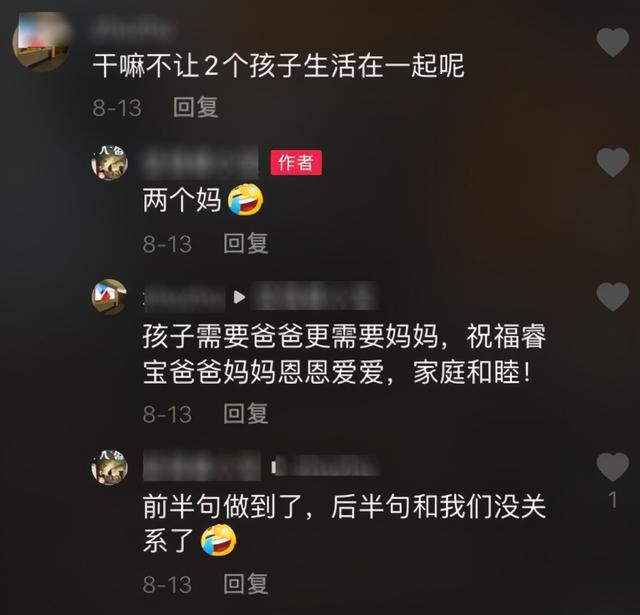640x615 pixels.
Task: Open author's avatar beside '两个妈'
Action: click(x=109, y=162)
